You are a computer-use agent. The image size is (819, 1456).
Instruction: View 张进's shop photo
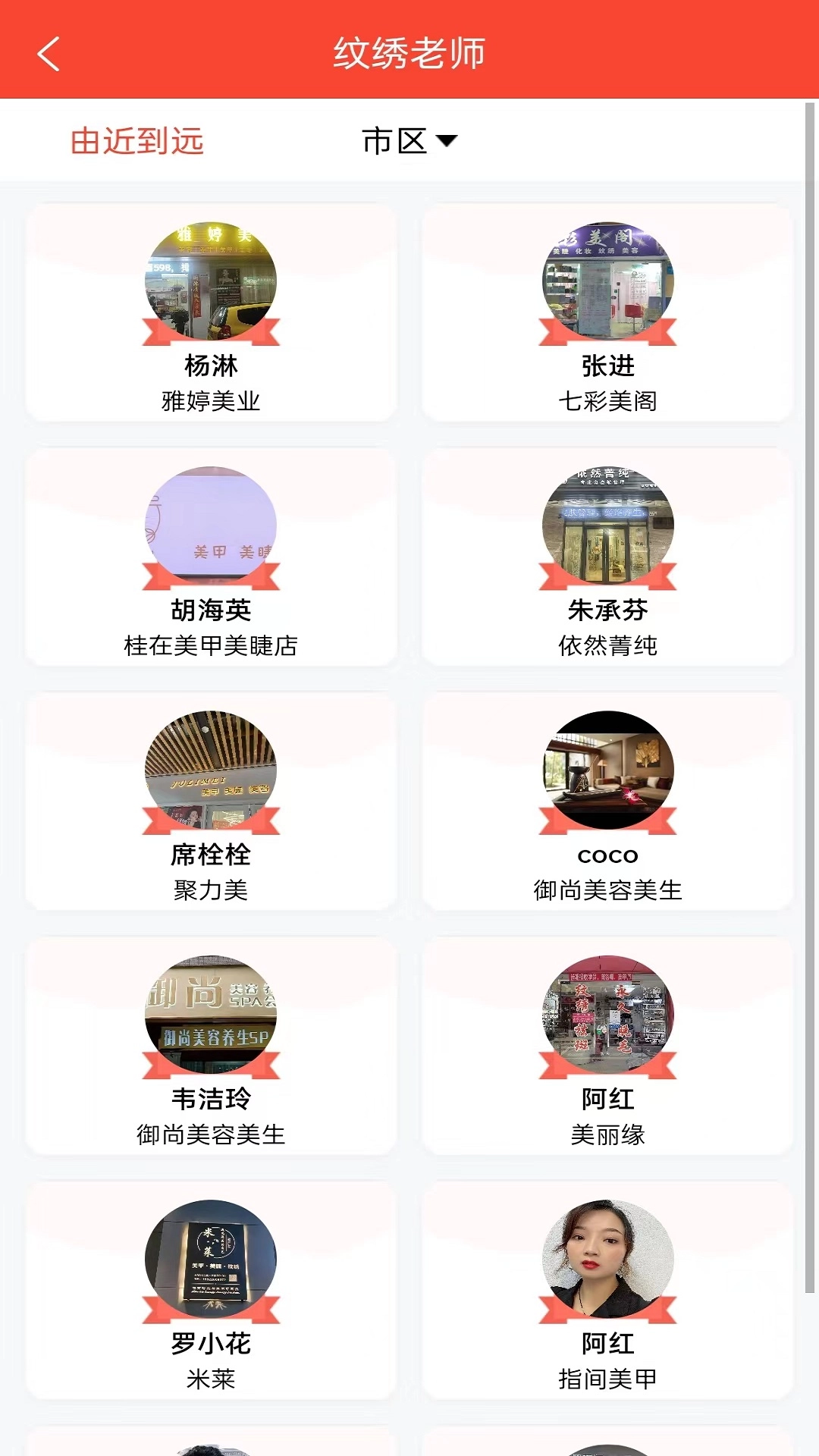click(x=607, y=281)
